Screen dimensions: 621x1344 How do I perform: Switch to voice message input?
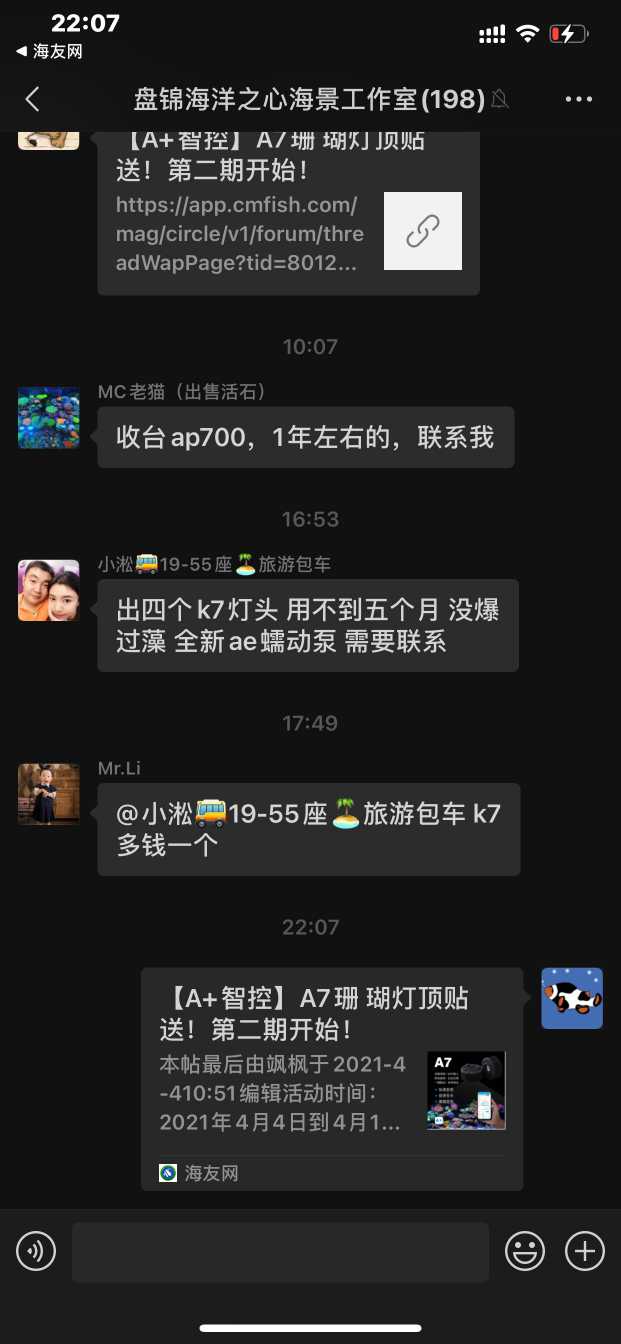click(x=36, y=1251)
